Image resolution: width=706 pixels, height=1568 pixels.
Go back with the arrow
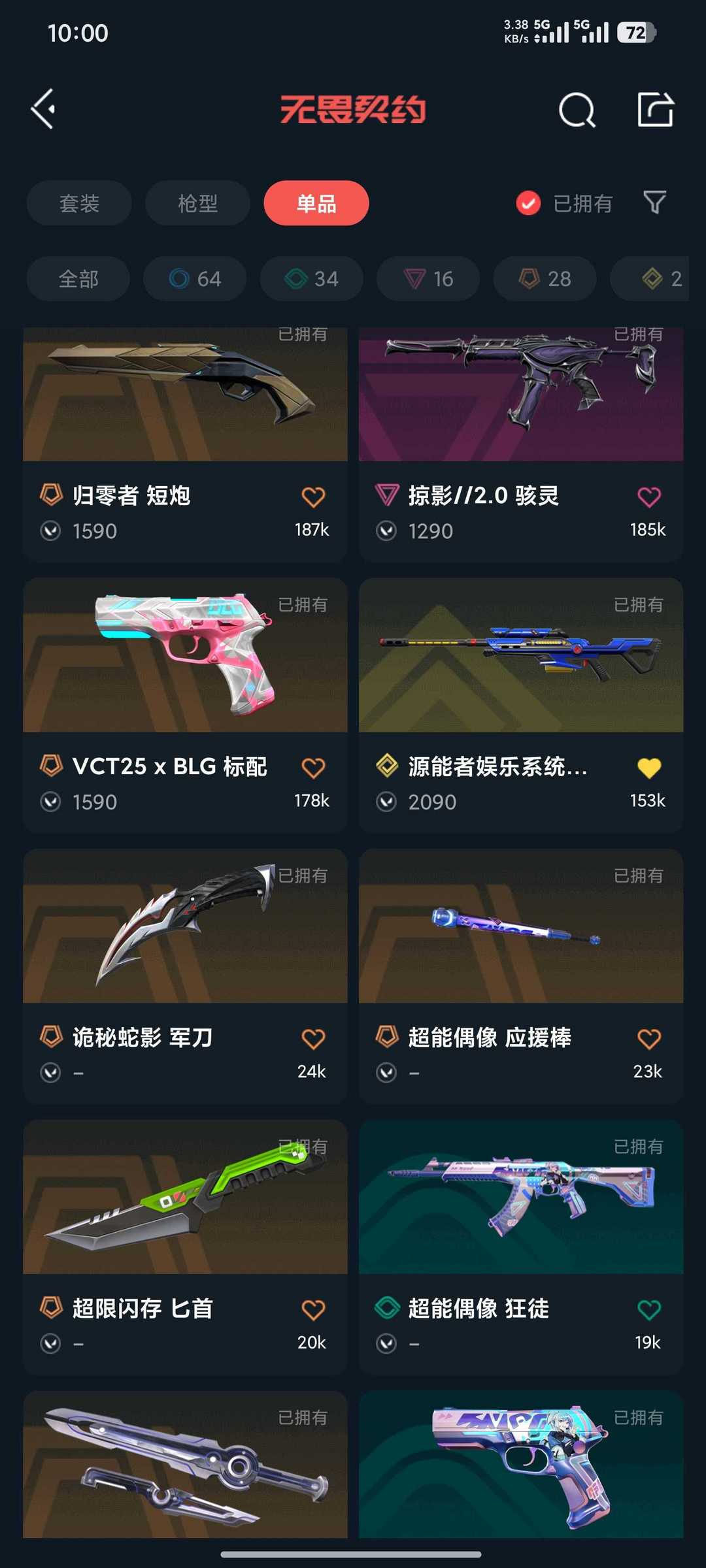(x=43, y=109)
